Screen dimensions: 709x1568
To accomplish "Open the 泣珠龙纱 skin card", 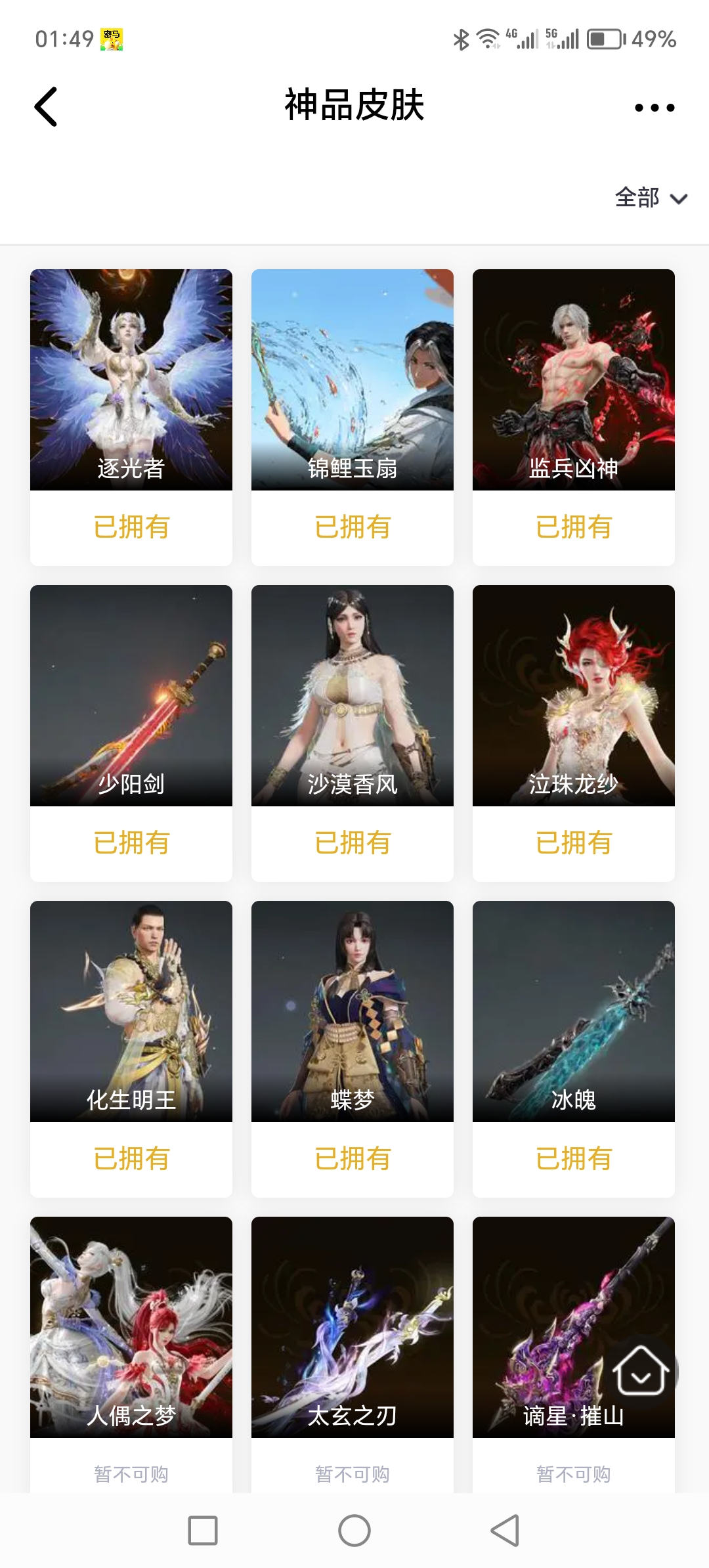I will (x=574, y=695).
